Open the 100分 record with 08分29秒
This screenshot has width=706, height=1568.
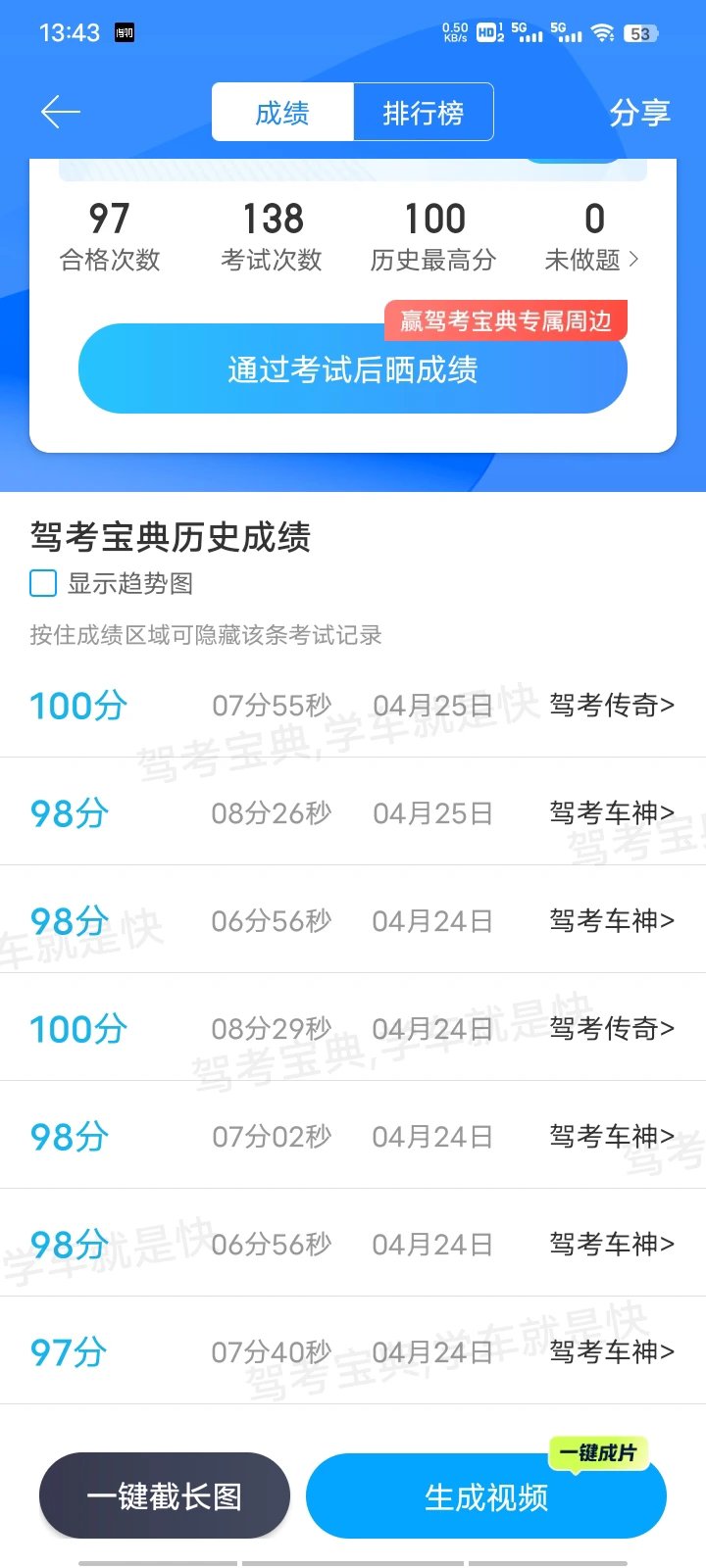point(353,1028)
